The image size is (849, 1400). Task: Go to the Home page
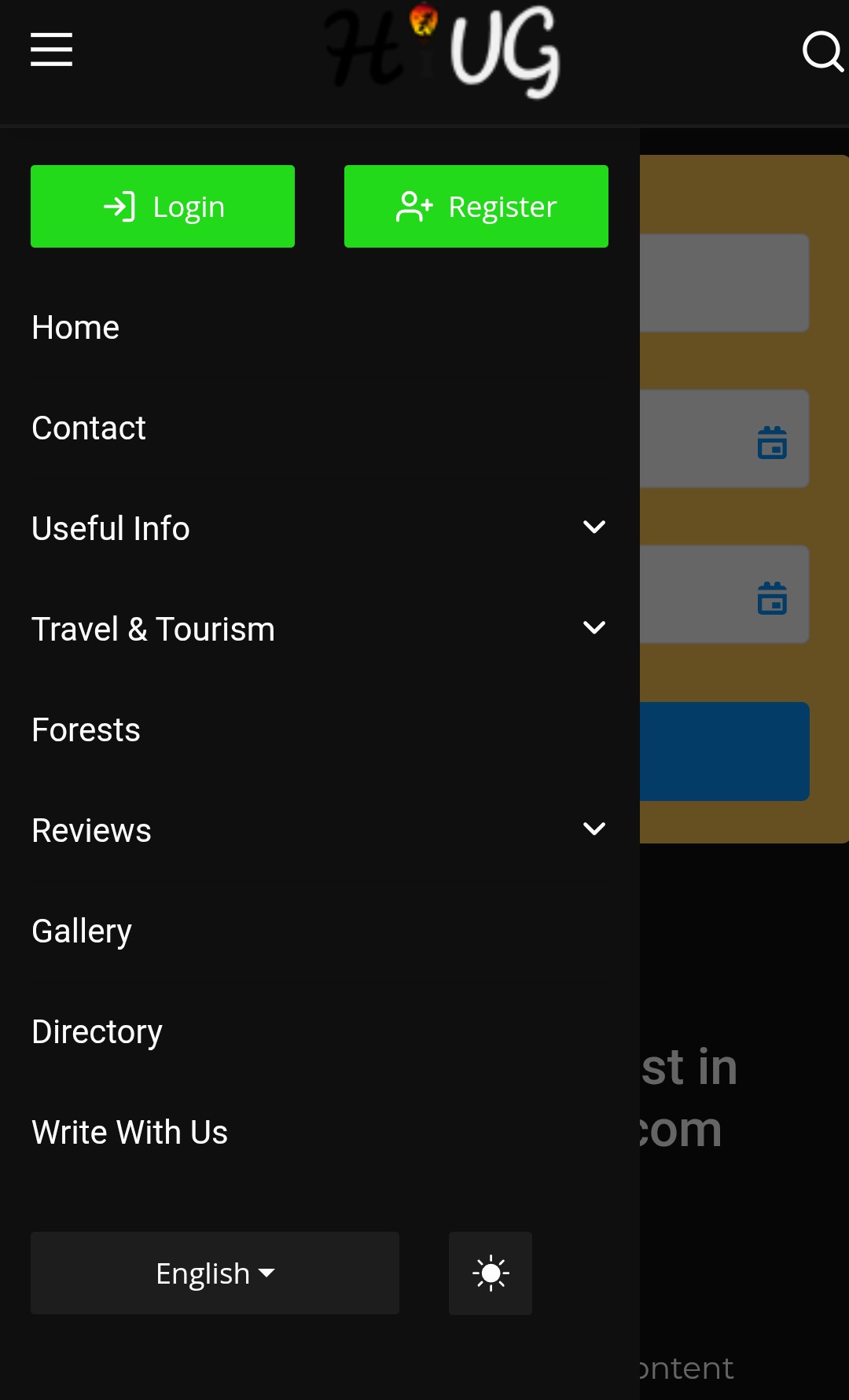[75, 328]
